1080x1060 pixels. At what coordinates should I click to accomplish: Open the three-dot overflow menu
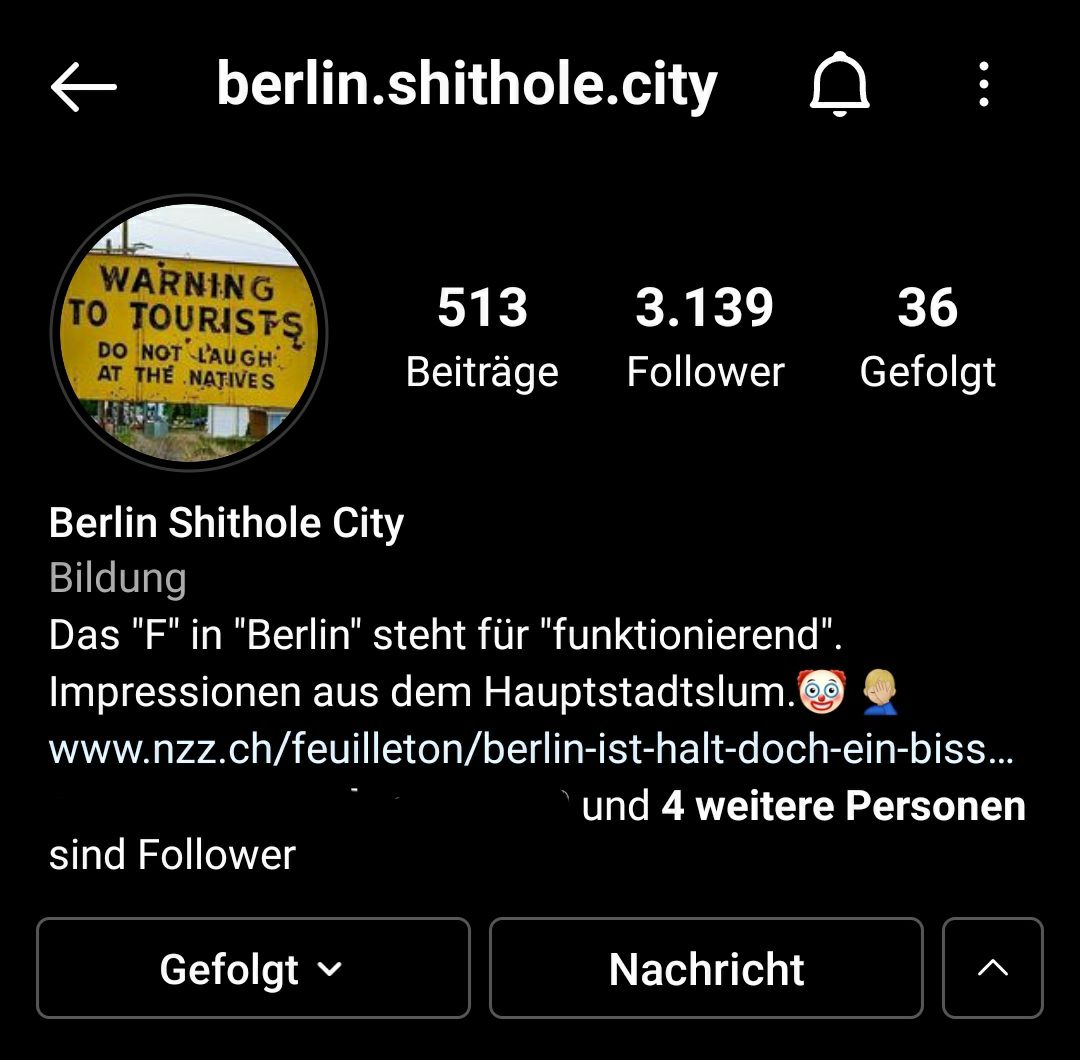click(x=984, y=85)
